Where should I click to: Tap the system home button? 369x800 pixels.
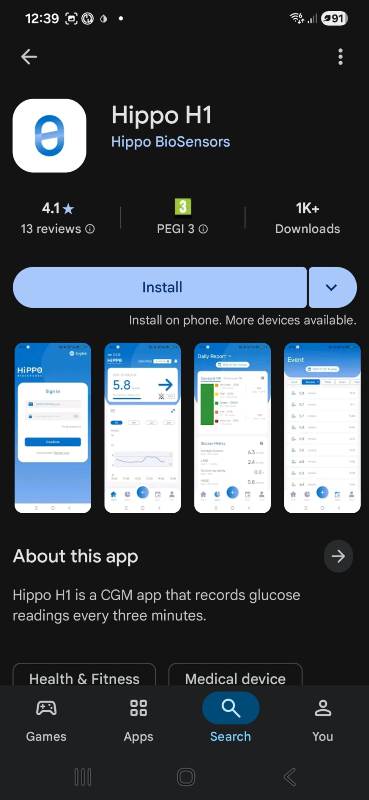point(186,777)
